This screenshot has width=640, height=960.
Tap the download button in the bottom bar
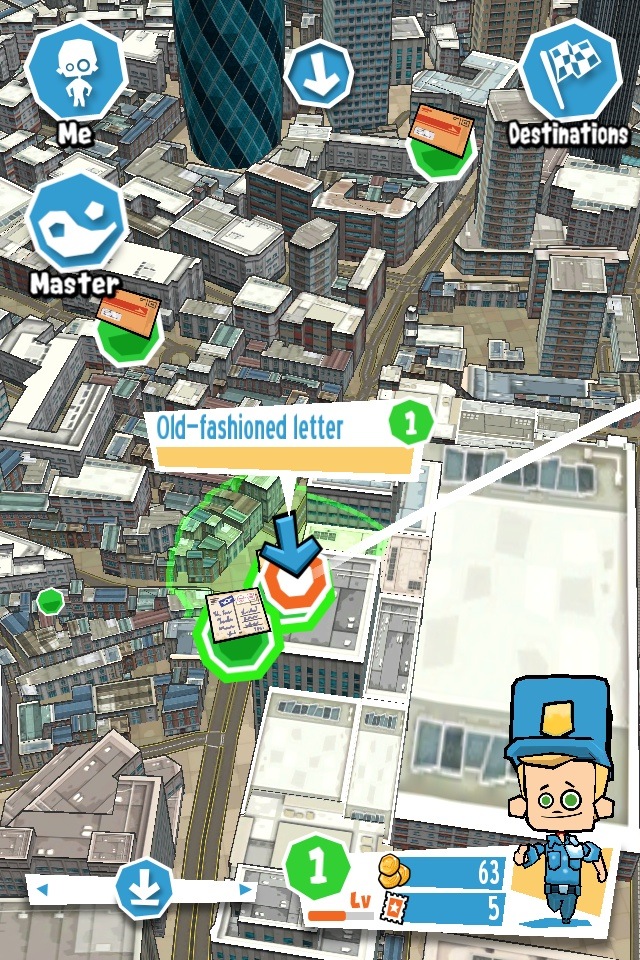coord(144,888)
